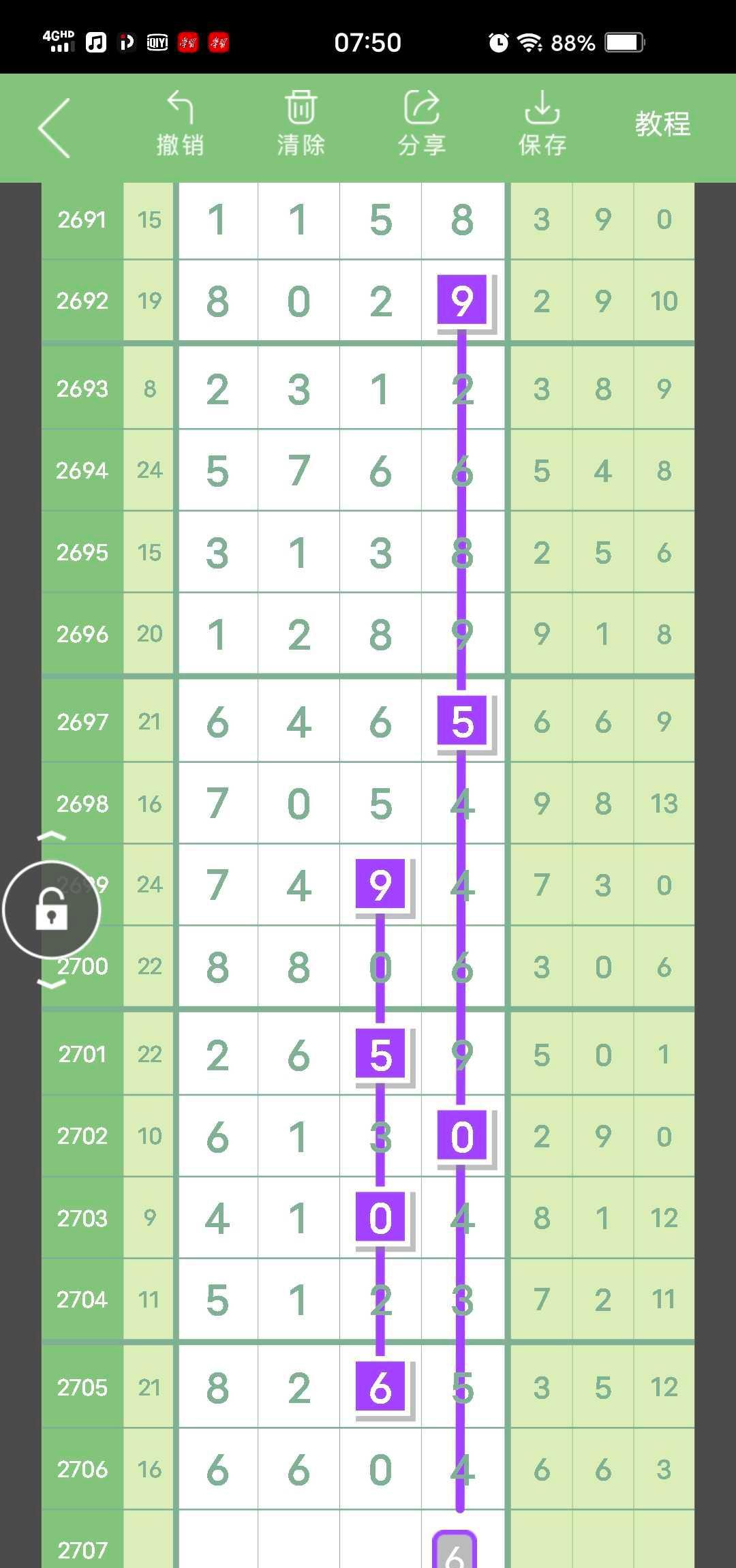
Task: Select the gray 6 in row 2707
Action: [x=455, y=1552]
